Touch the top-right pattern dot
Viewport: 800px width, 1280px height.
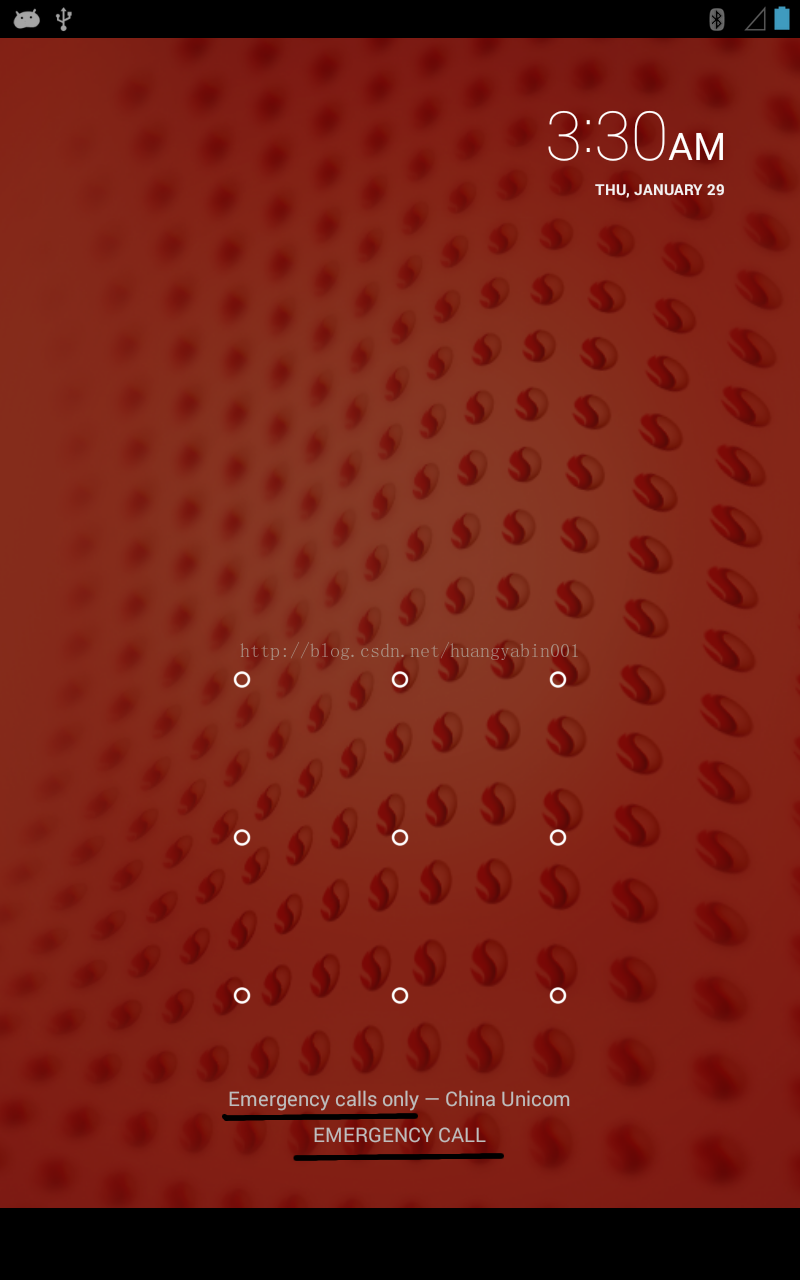pos(558,679)
